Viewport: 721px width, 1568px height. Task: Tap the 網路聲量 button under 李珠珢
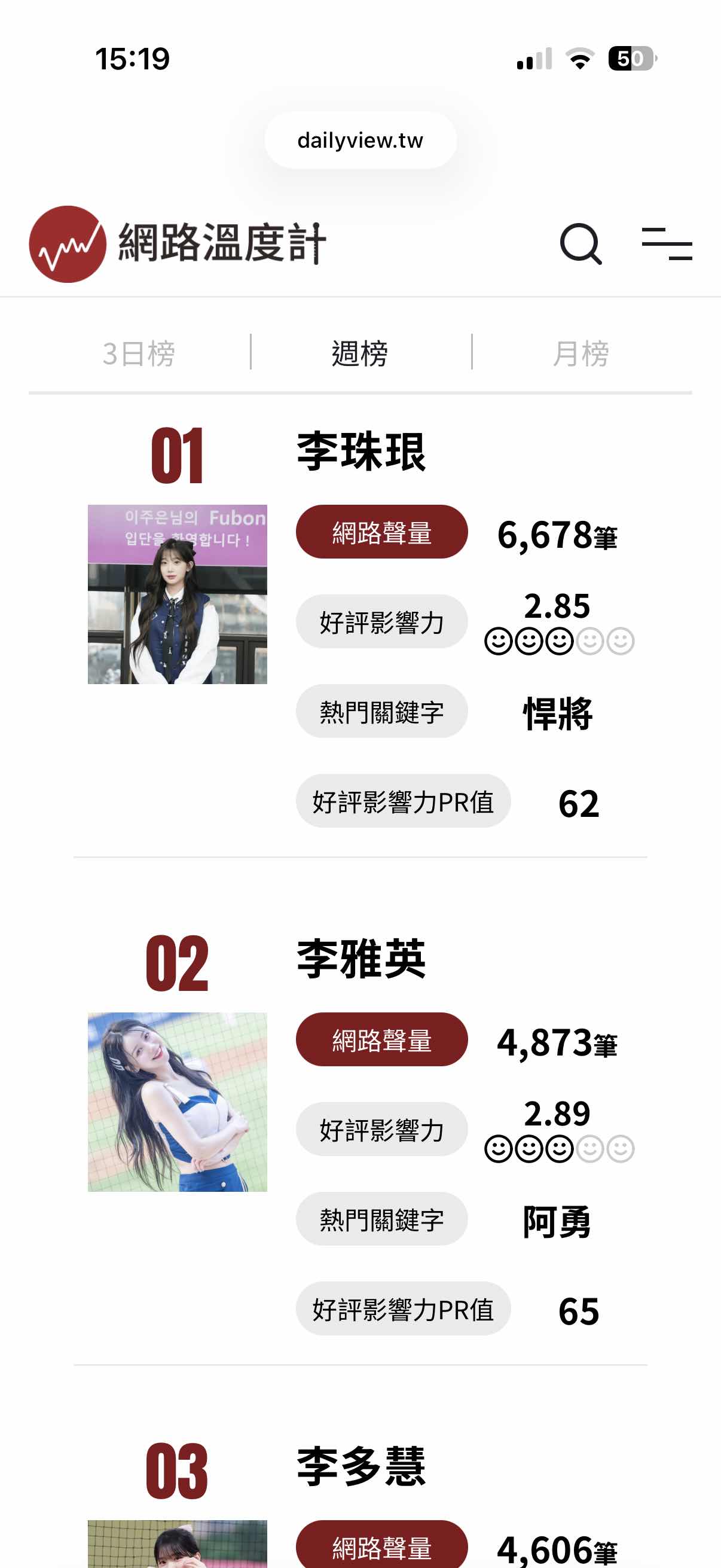[381, 532]
